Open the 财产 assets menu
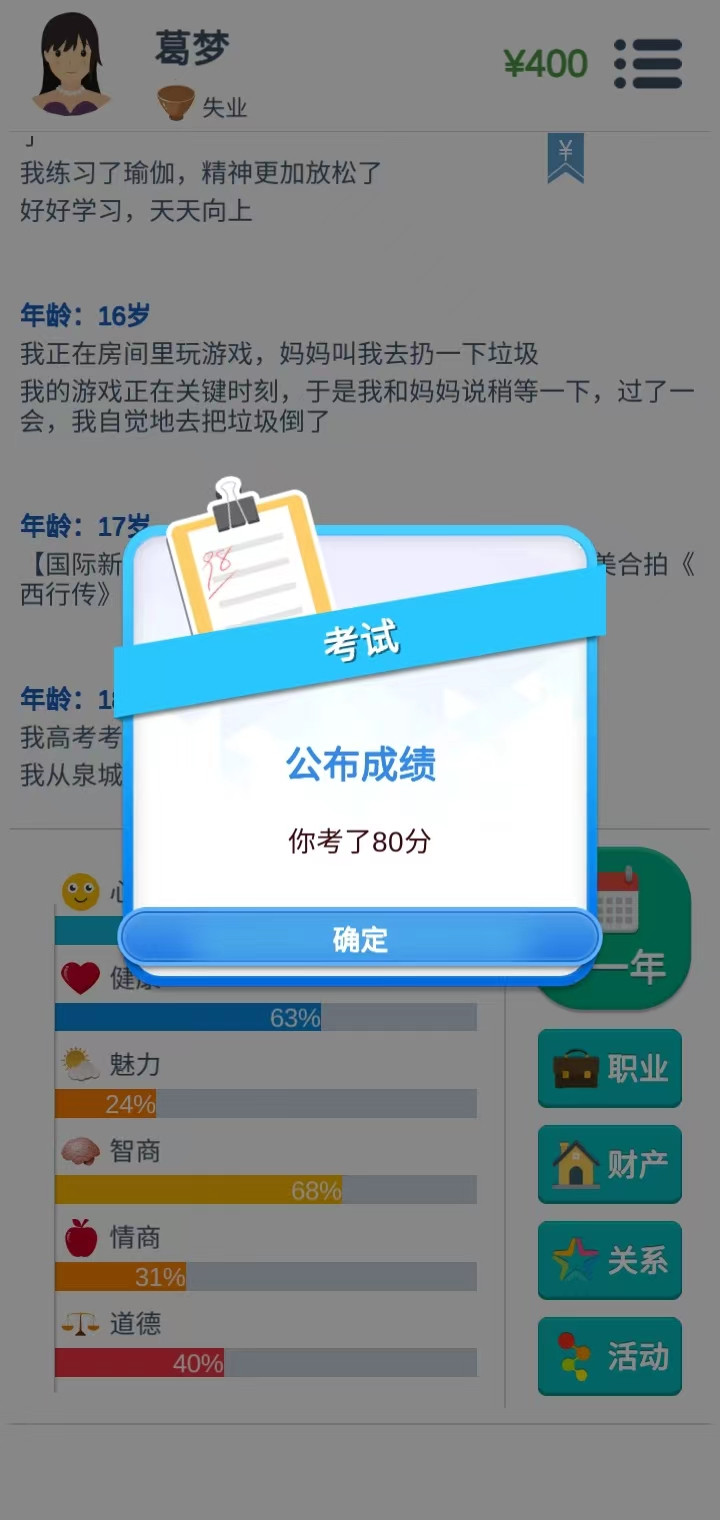This screenshot has width=720, height=1520. point(610,1164)
